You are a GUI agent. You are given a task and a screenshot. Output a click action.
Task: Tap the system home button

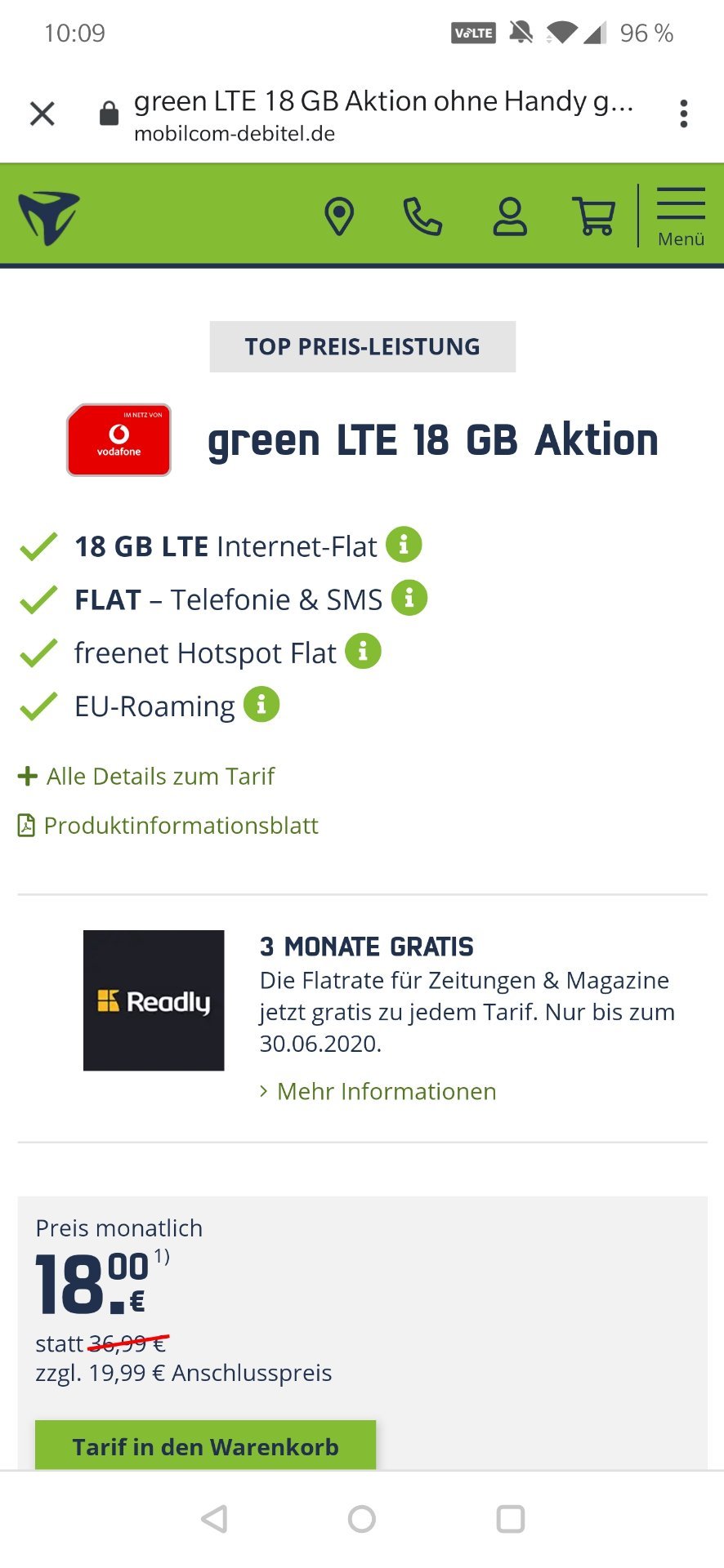362,1519
